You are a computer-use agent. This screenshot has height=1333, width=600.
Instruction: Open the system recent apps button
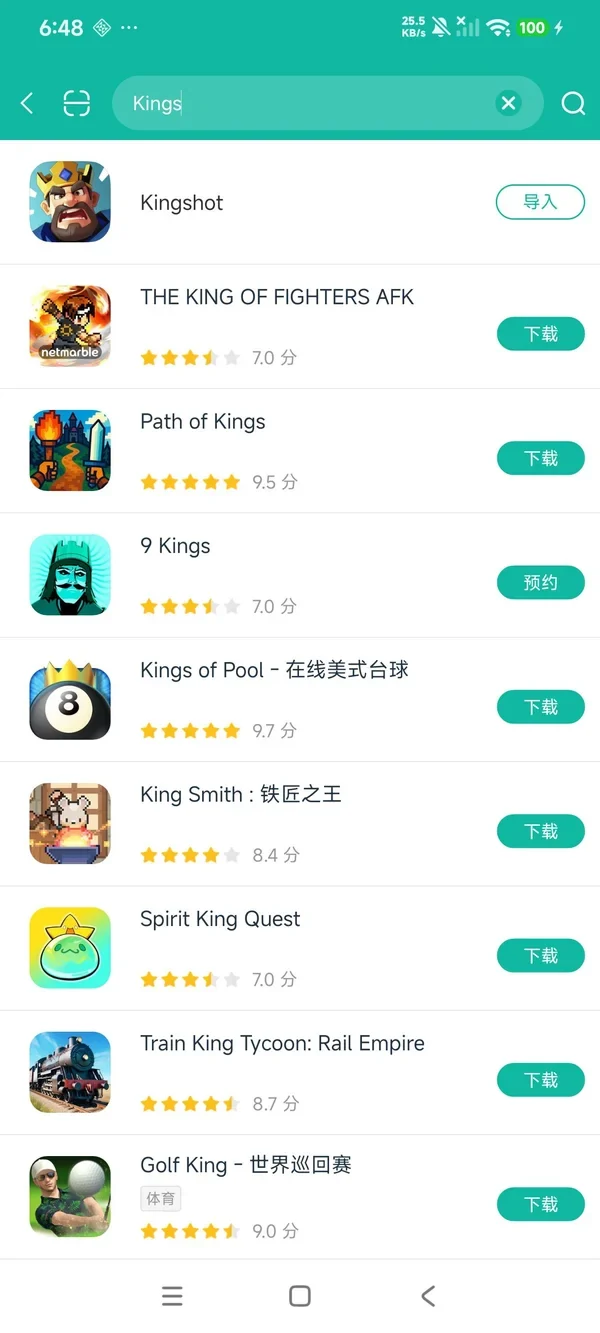(172, 1296)
